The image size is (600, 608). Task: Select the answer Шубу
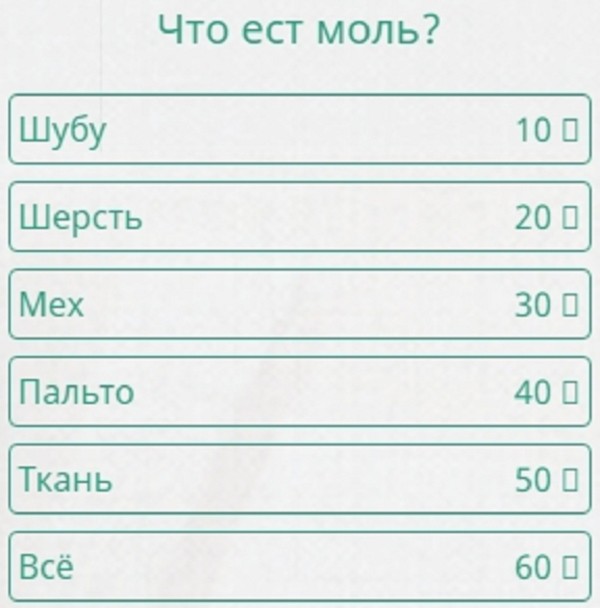[x=299, y=130]
